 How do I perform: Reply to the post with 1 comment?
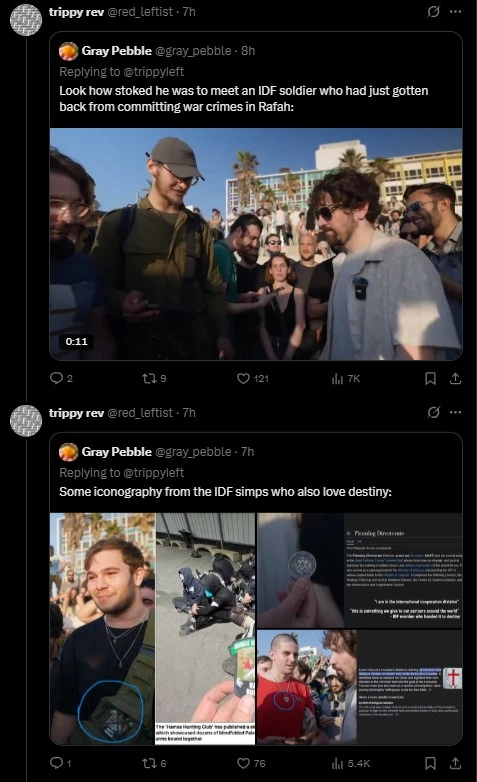60,763
